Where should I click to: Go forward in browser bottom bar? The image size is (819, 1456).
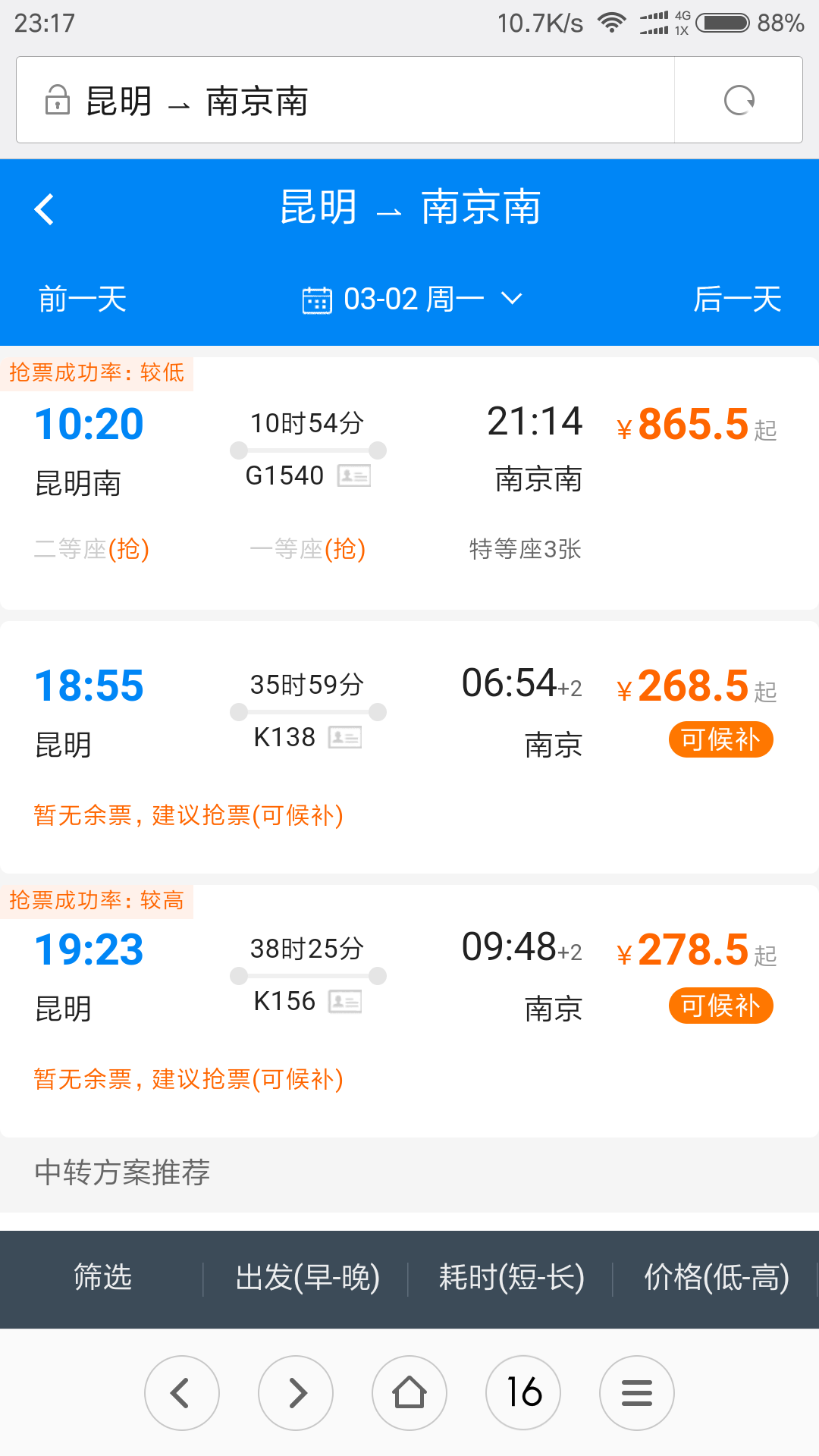tap(296, 1393)
